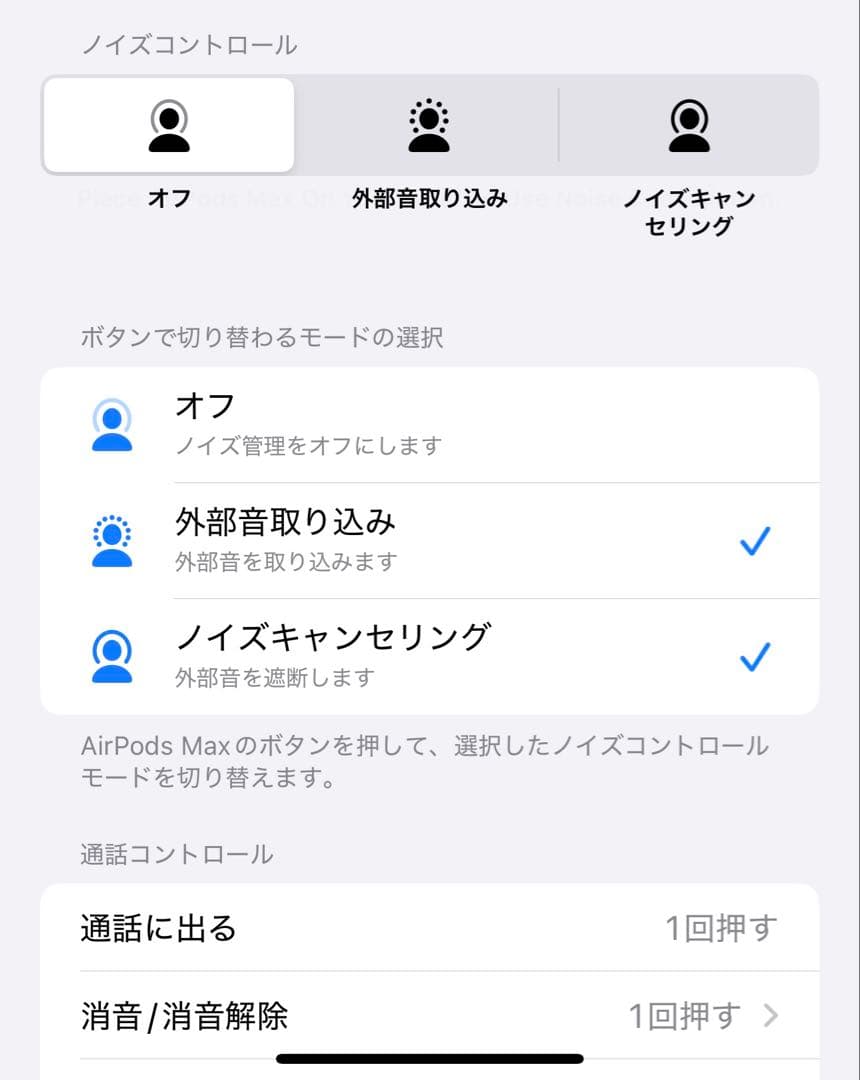Uncheck ノイズキャンセリング from button modes
Viewport: 860px width, 1080px height.
(755, 655)
